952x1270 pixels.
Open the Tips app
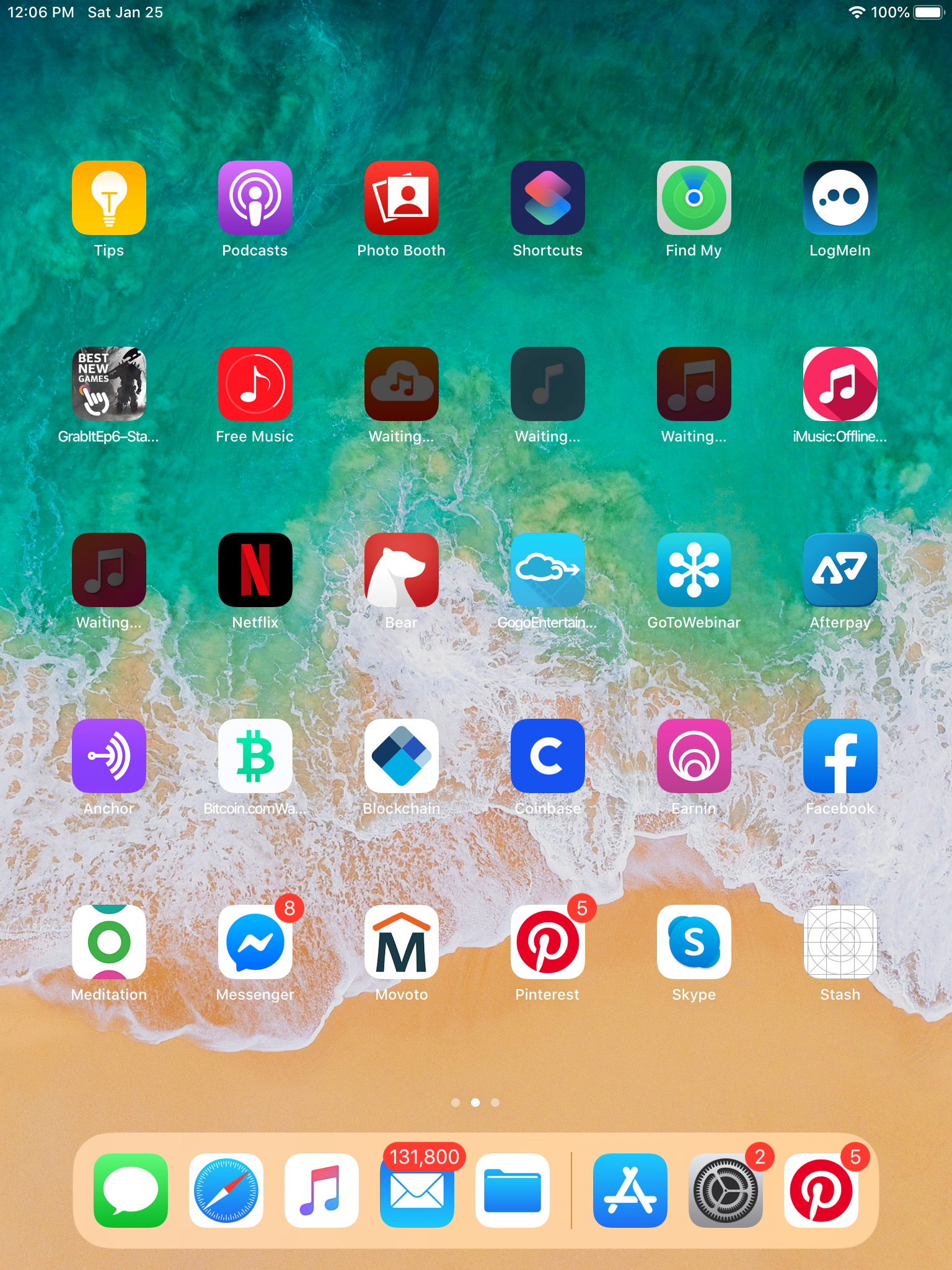click(x=108, y=198)
